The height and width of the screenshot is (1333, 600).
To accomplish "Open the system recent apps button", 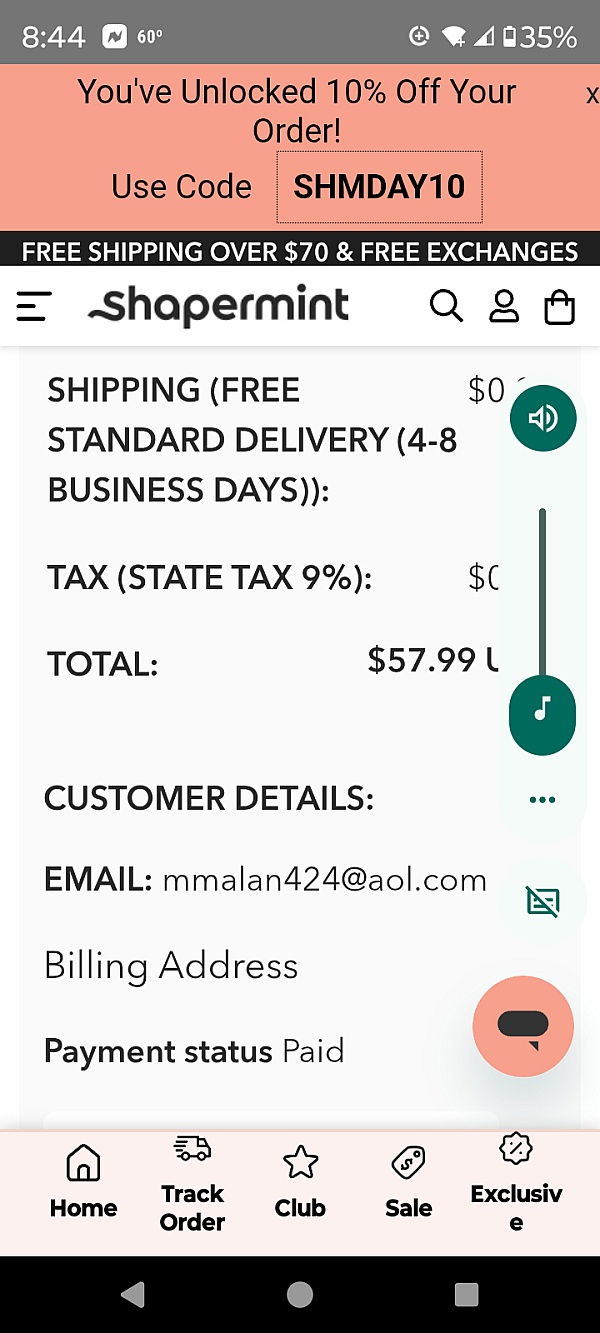I will coord(466,1295).
